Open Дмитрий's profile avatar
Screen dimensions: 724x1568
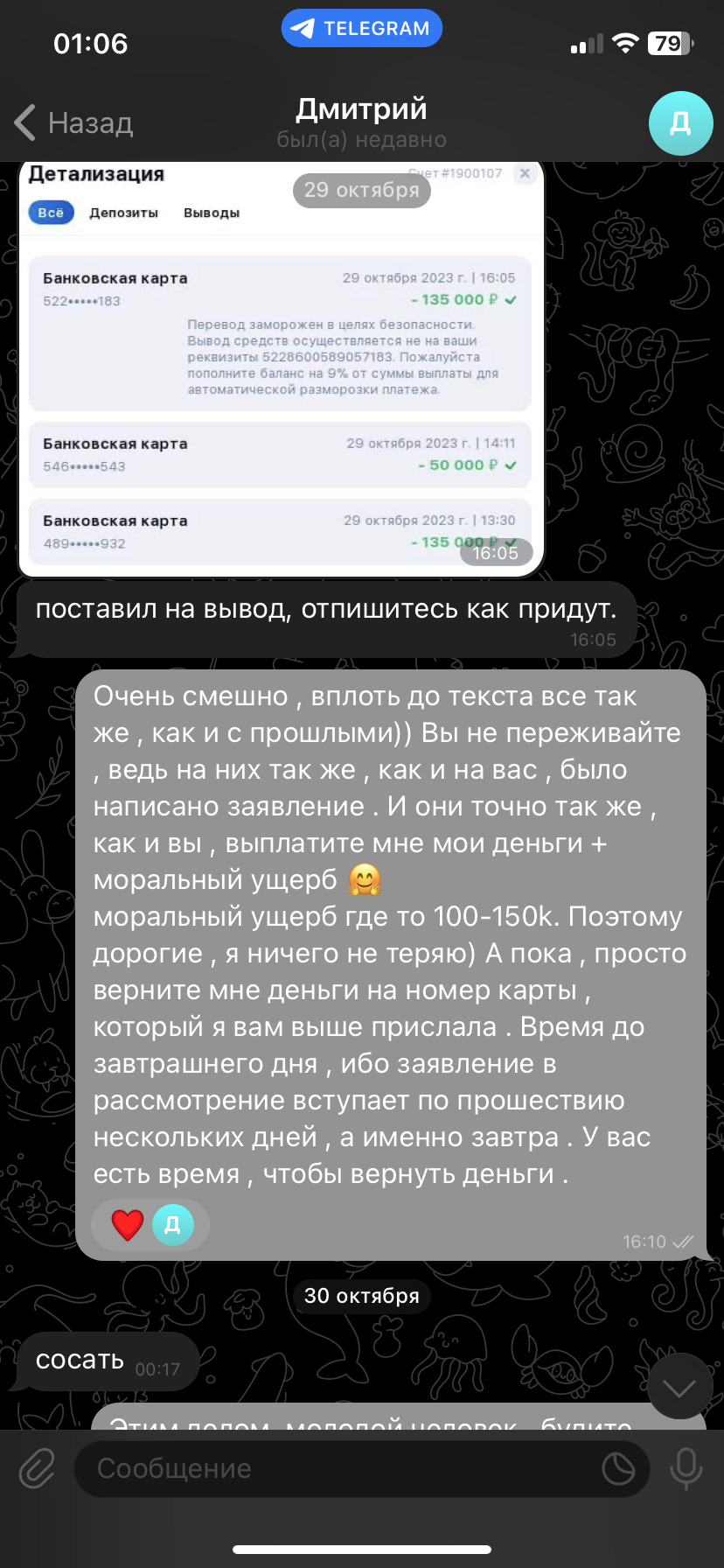[680, 123]
